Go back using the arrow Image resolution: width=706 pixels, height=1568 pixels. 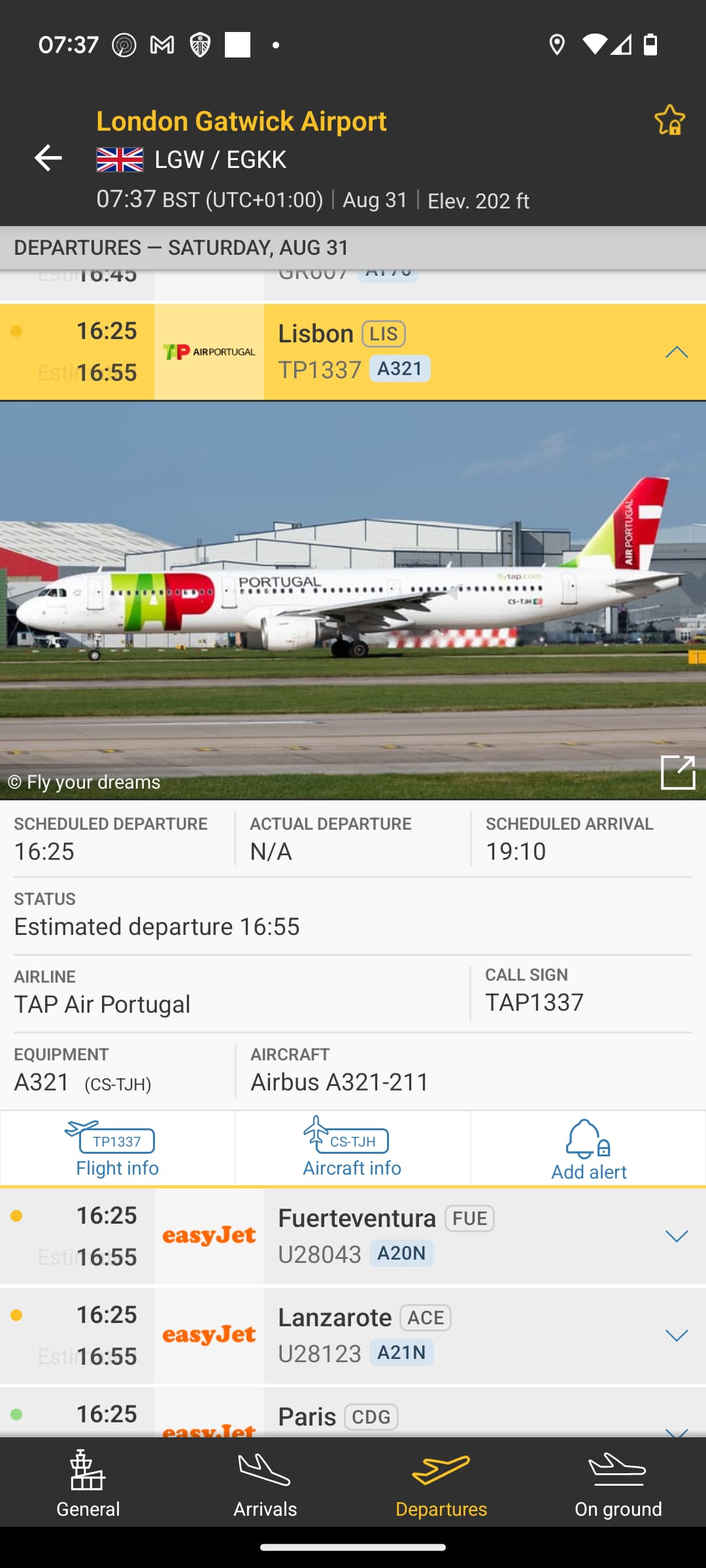click(48, 158)
